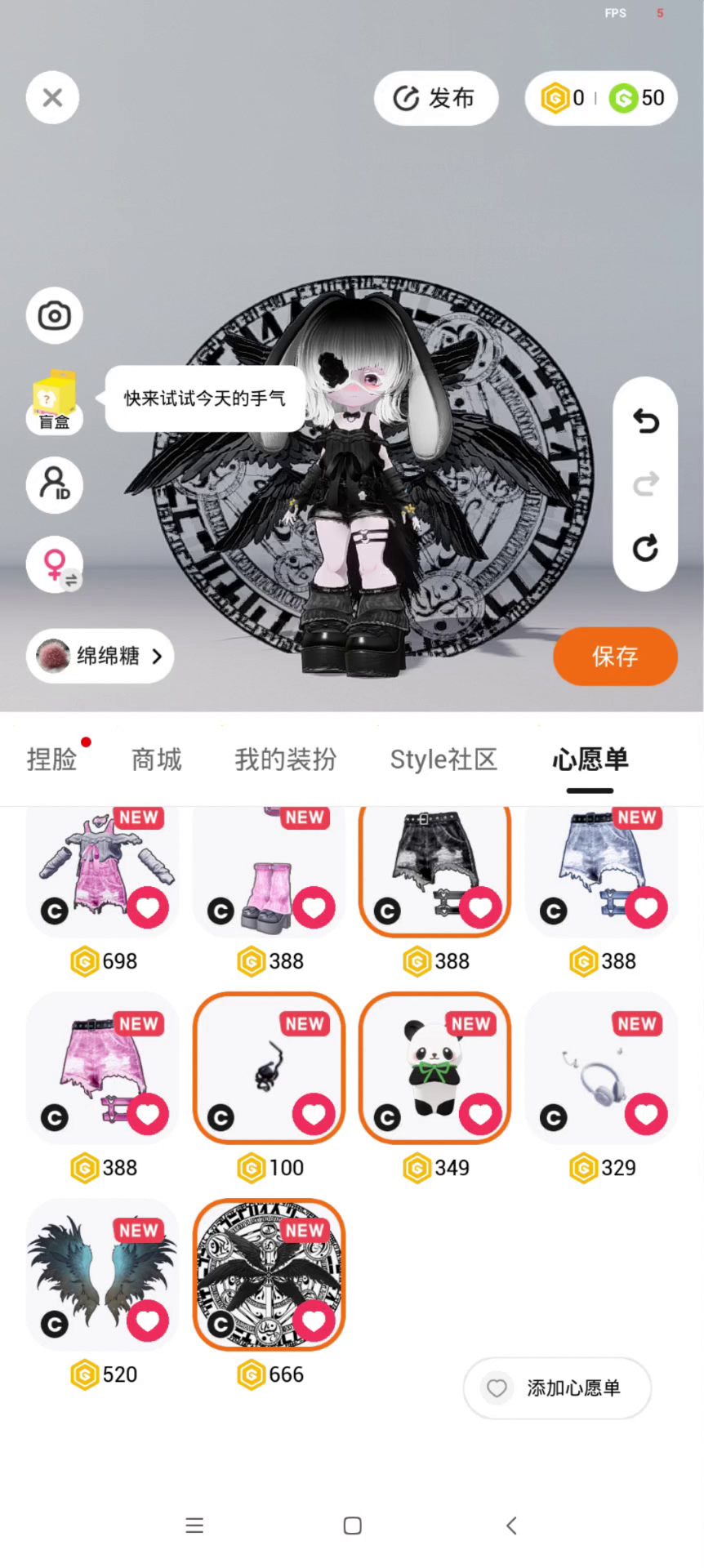This screenshot has height=1568, width=704.
Task: Open the avatar ID icon
Action: coord(55,485)
